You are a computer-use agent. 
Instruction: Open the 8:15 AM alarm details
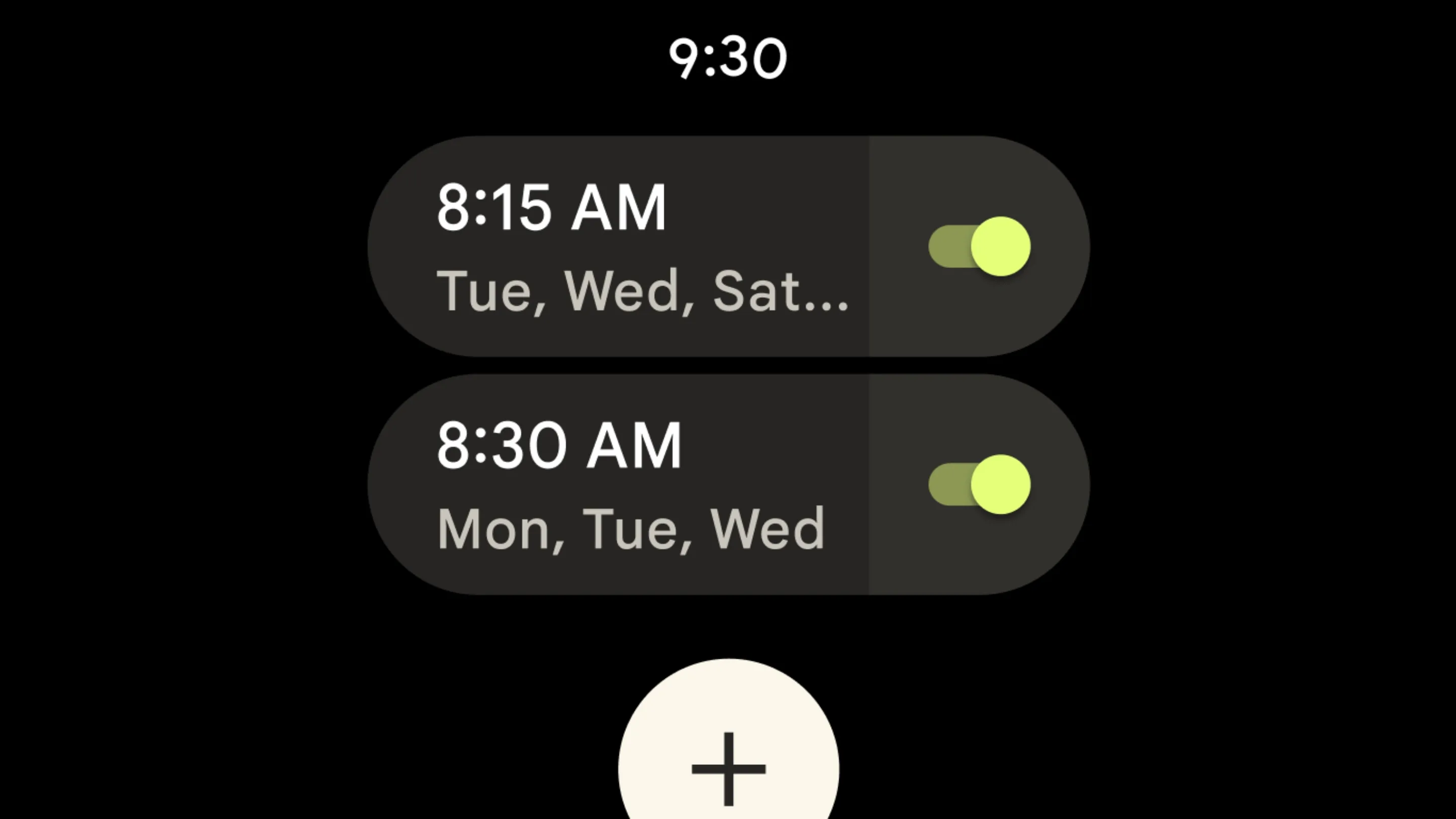[x=622, y=246]
